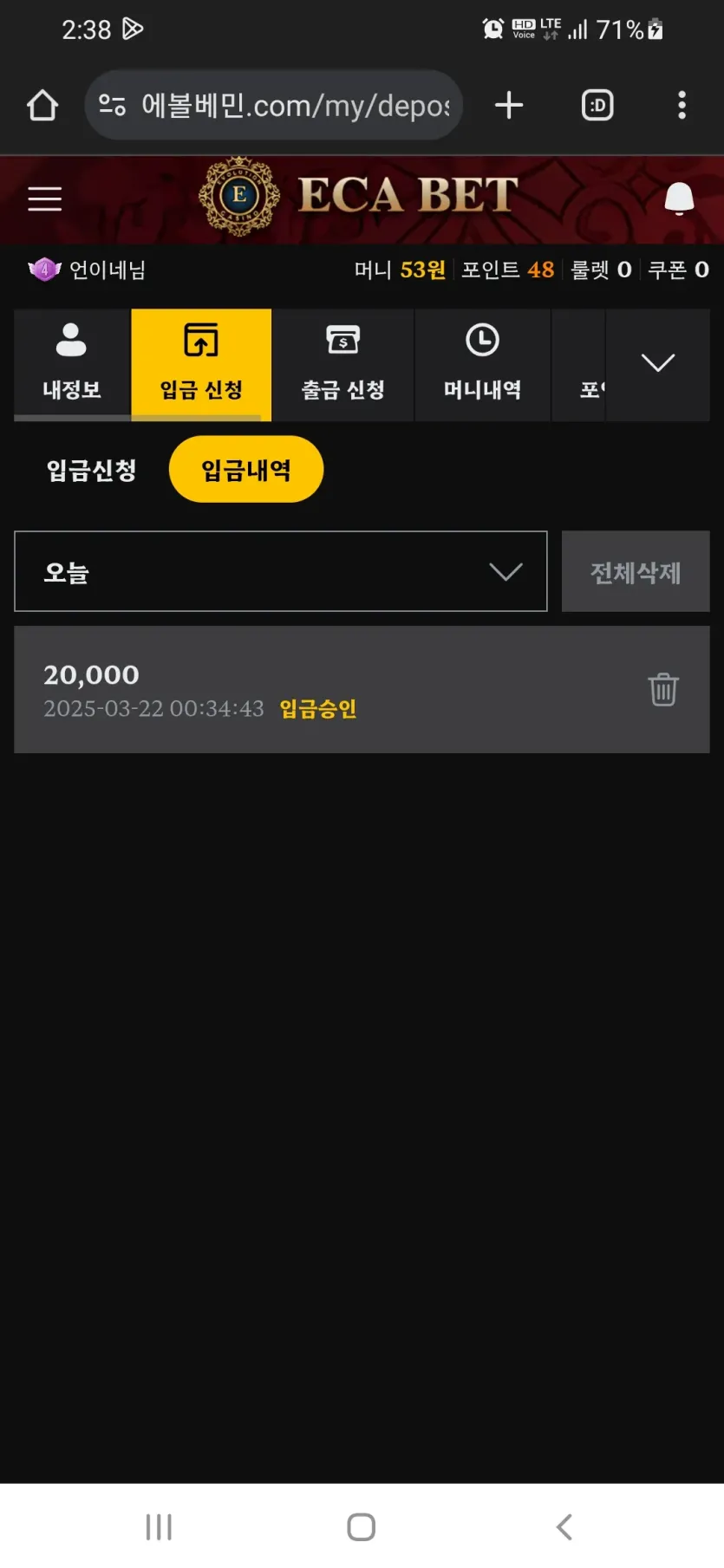Open the recent apps view

point(160,1526)
